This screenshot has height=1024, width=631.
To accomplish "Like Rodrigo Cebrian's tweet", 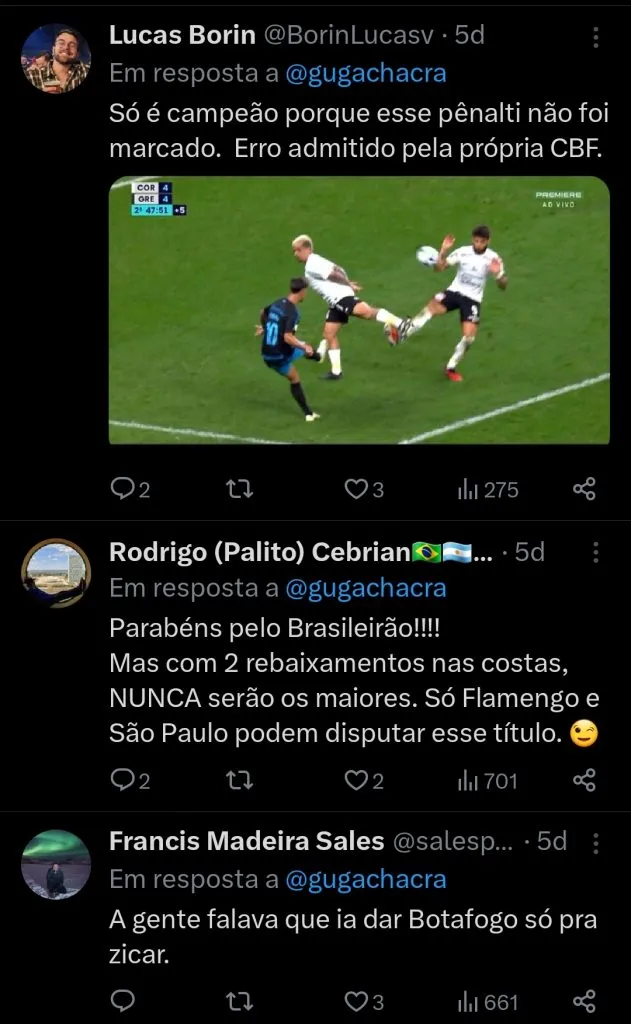I will [x=356, y=780].
